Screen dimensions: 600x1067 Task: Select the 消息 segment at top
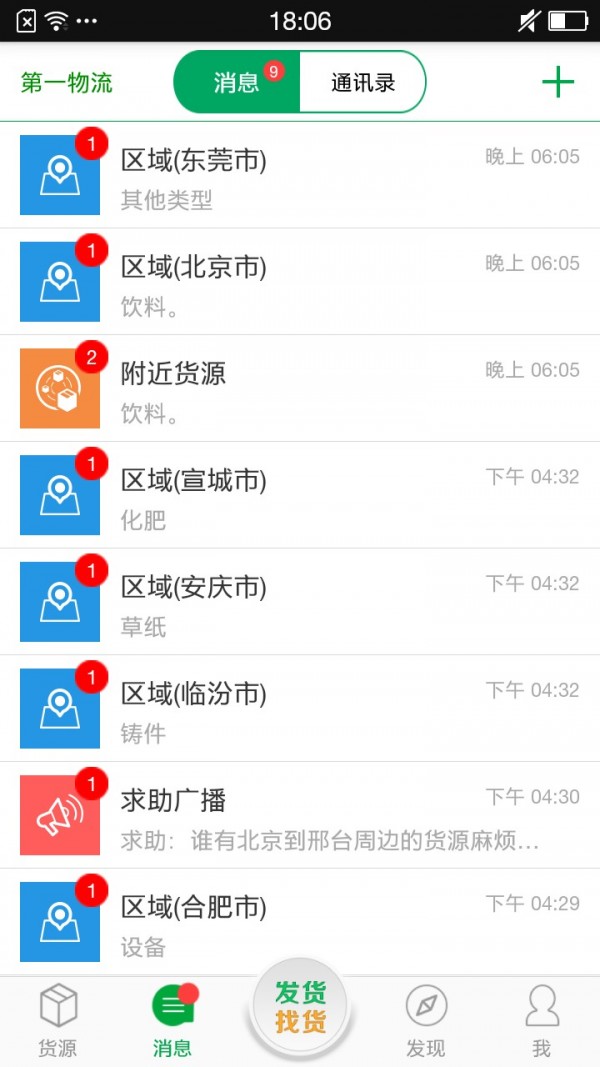pyautogui.click(x=237, y=82)
